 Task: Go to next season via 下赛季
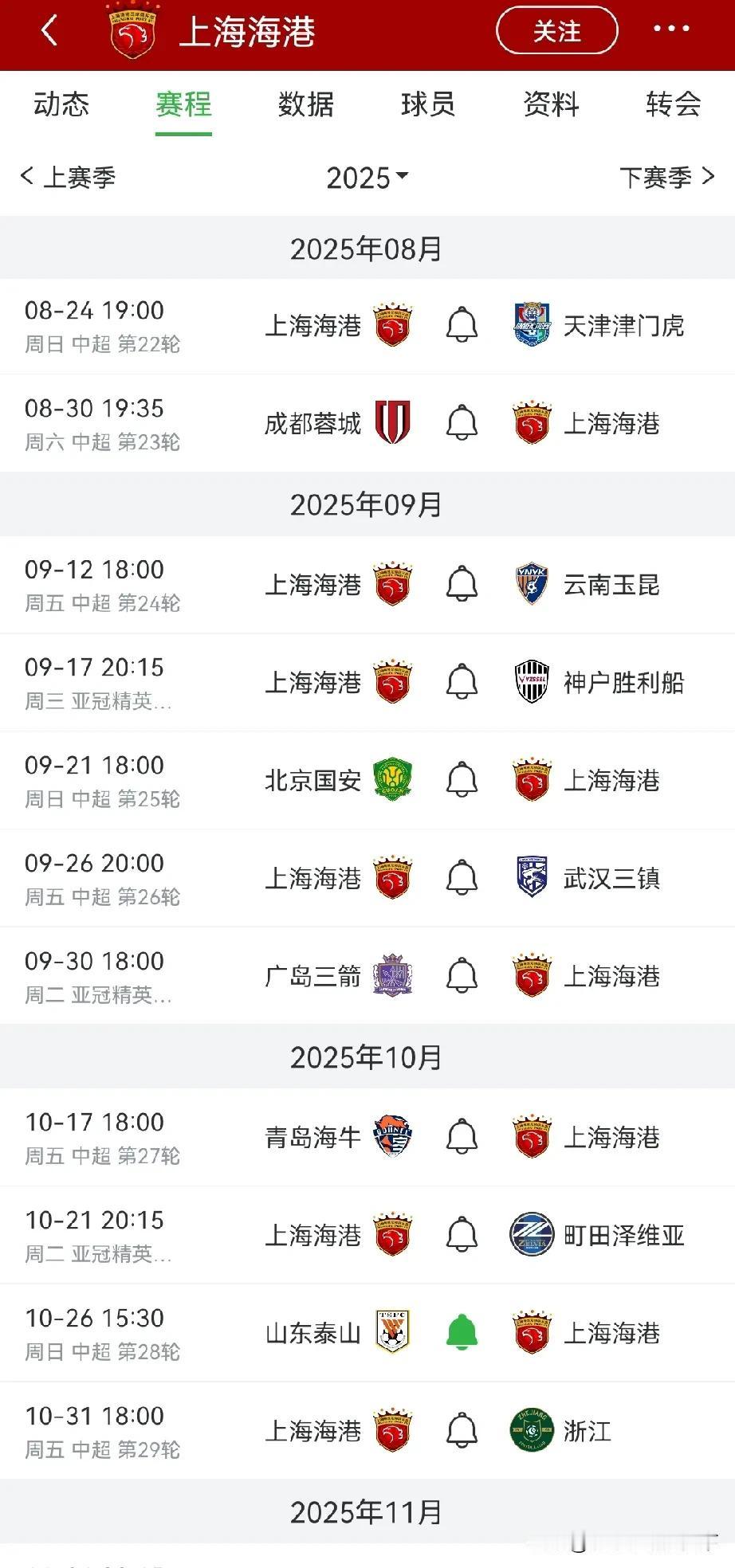tap(667, 177)
